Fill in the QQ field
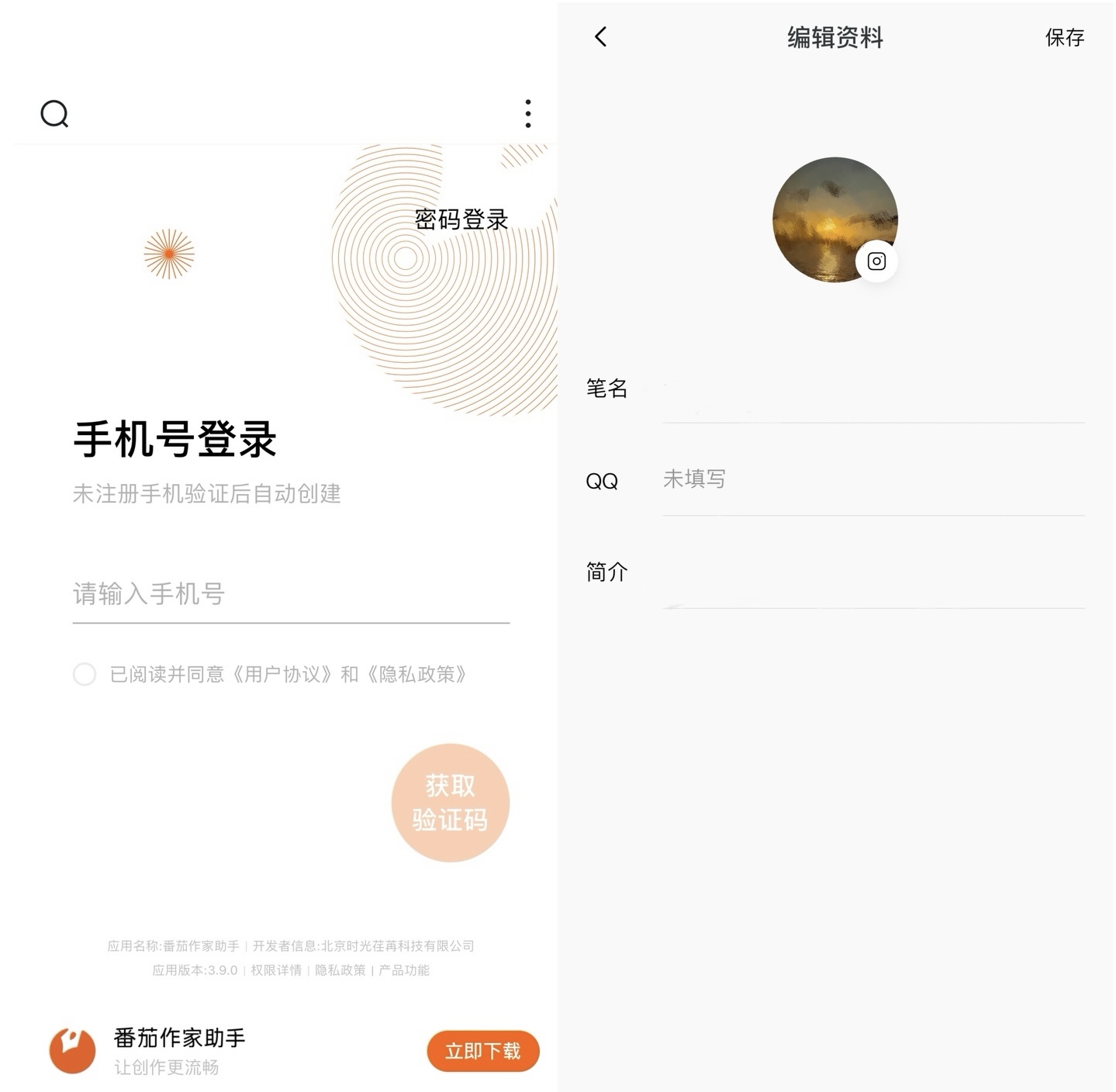 click(872, 480)
